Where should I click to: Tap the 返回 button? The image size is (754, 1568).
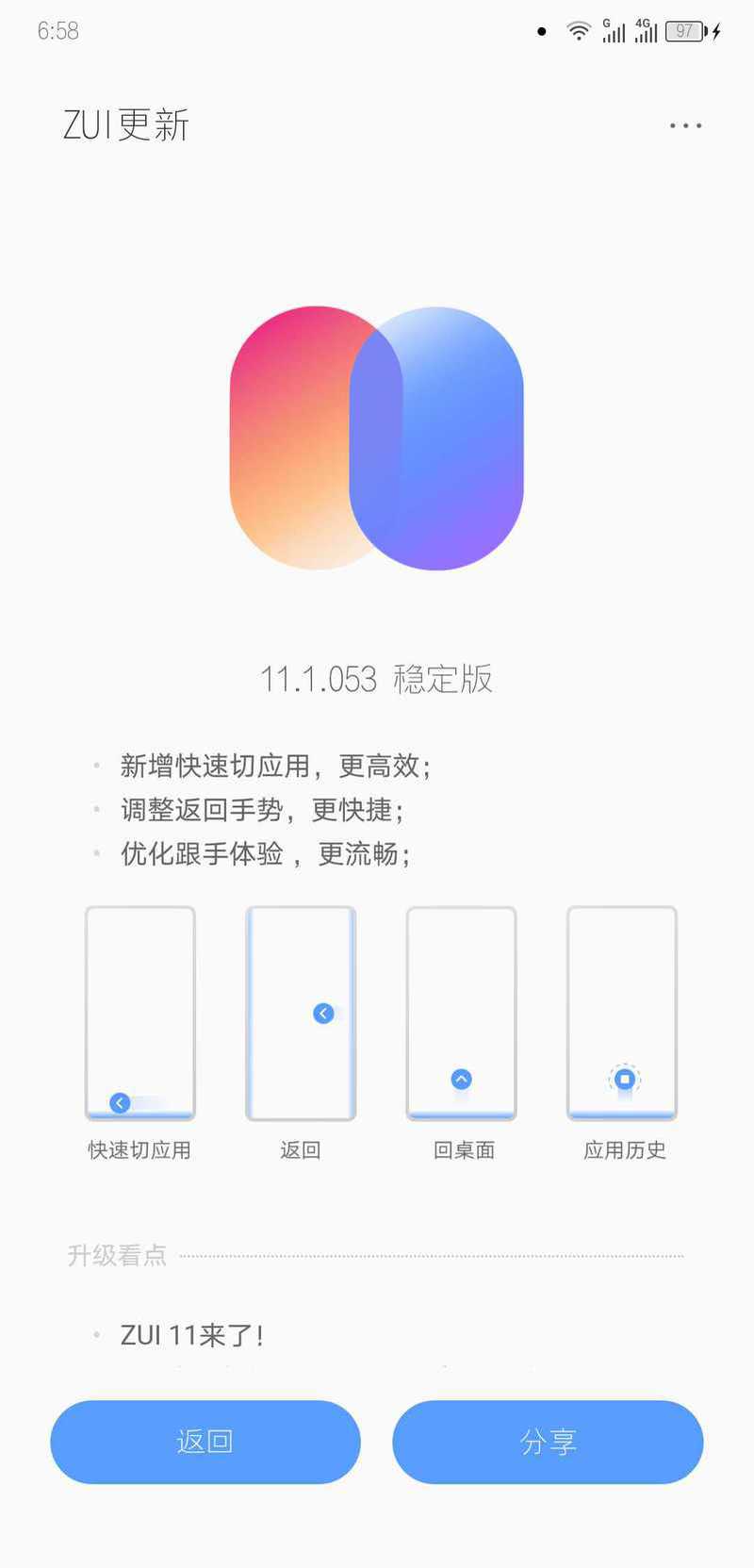point(205,1441)
